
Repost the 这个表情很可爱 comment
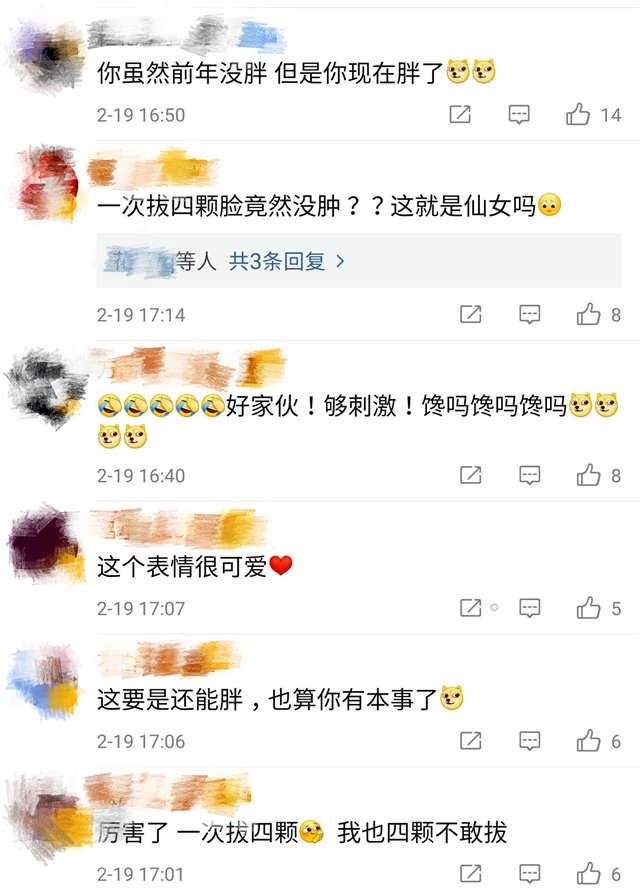click(x=471, y=607)
